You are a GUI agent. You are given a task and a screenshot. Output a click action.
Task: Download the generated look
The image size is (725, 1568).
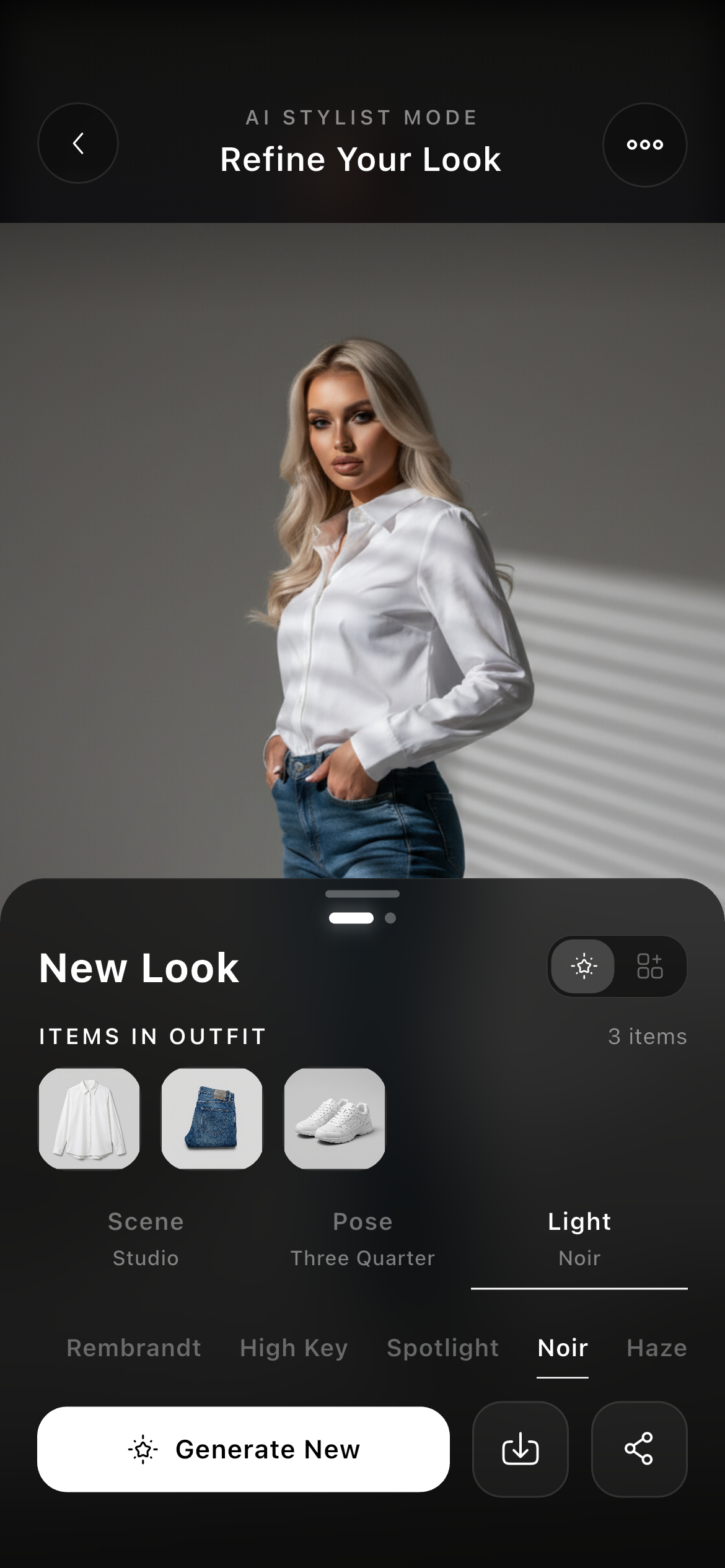520,1450
